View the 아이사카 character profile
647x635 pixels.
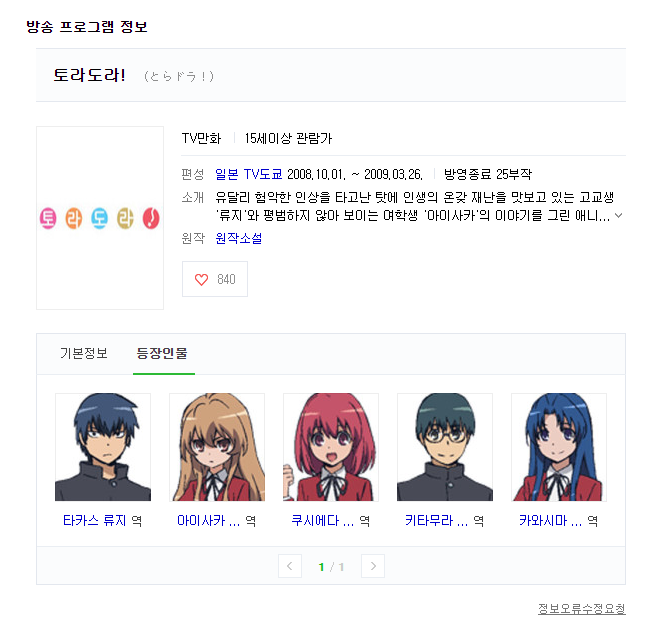tap(208, 520)
